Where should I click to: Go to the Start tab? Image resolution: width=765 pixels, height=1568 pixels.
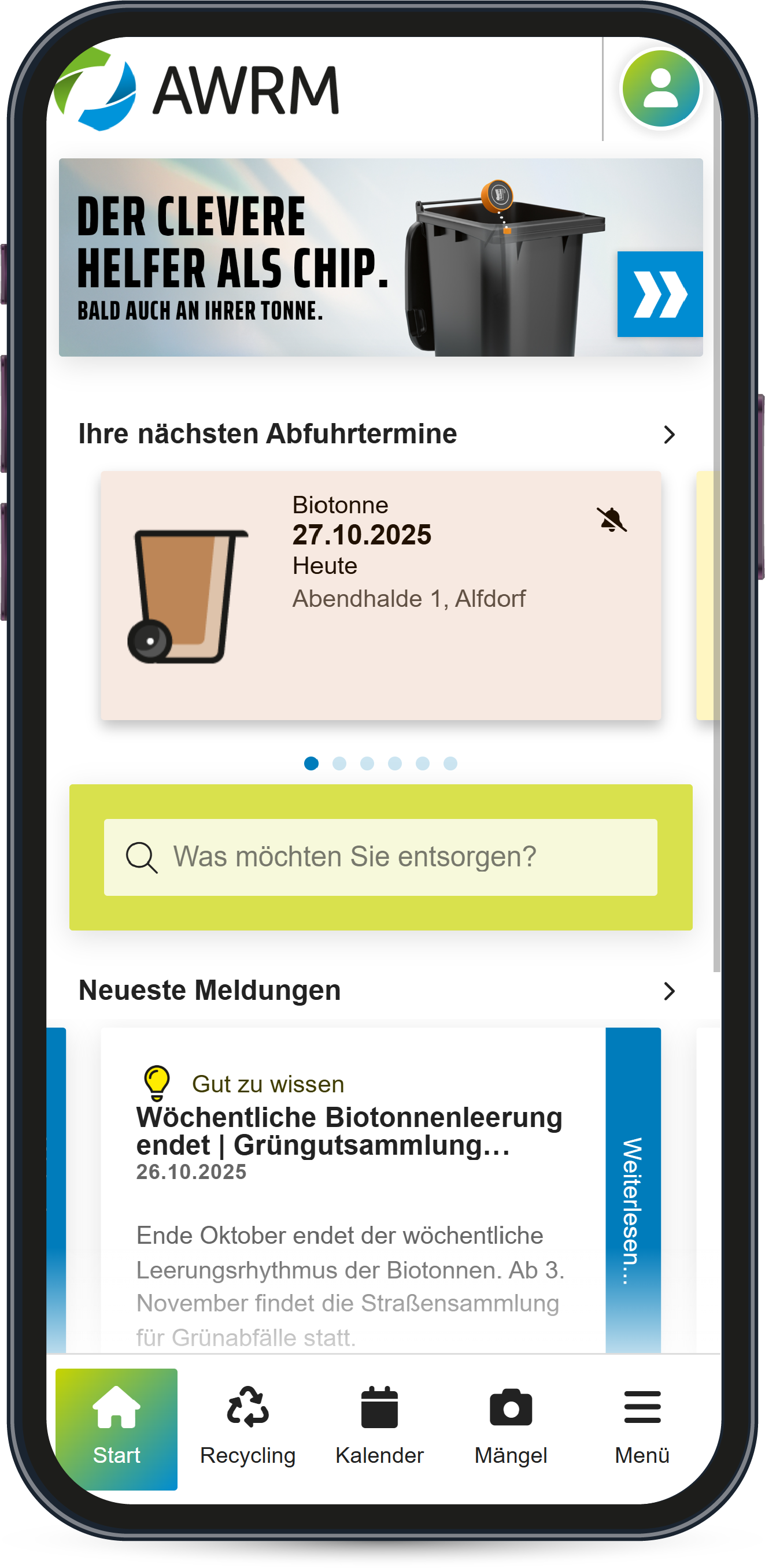click(x=116, y=1428)
